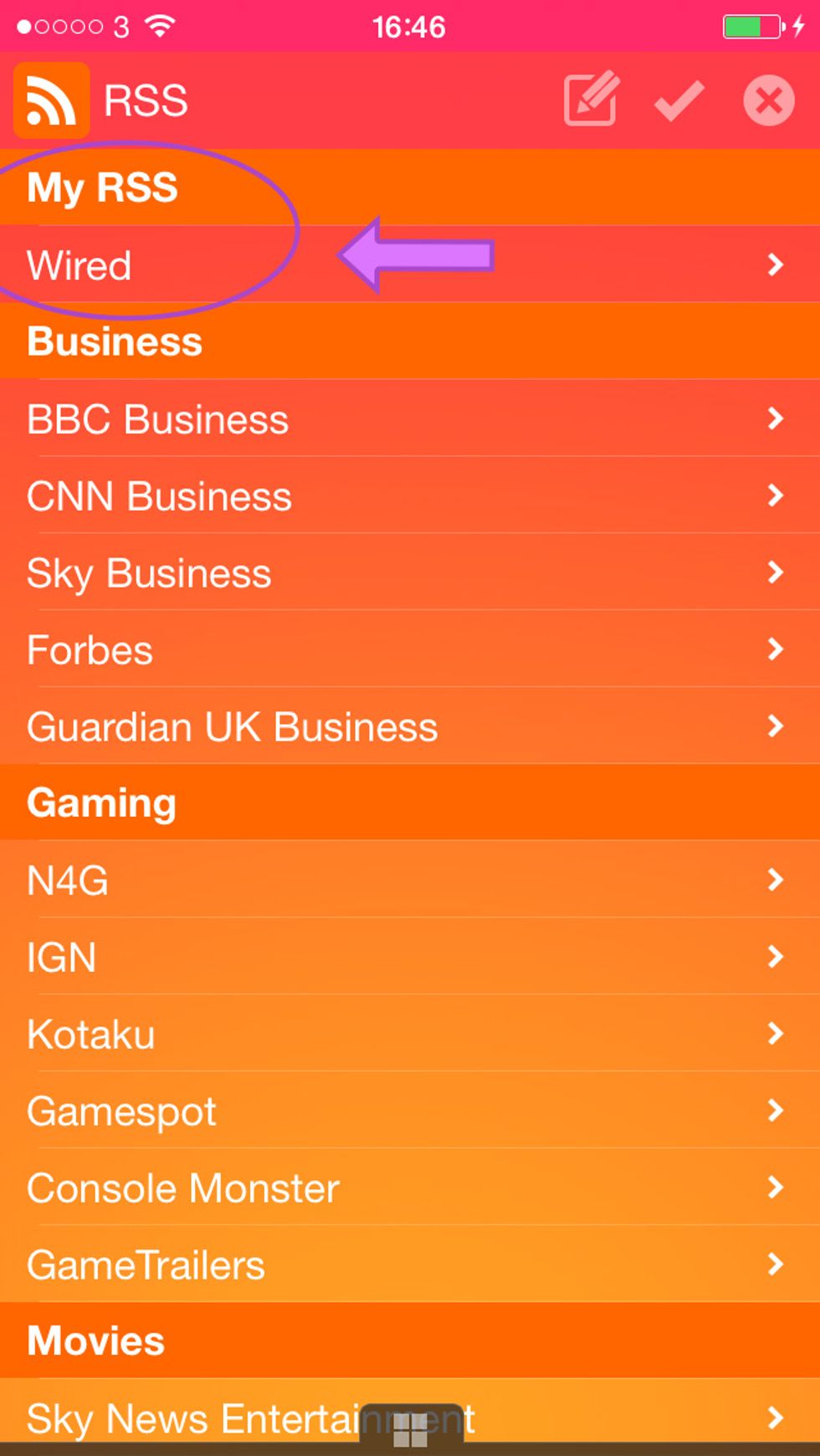Open Sky Business feed
The width and height of the screenshot is (820, 1456).
(410, 572)
